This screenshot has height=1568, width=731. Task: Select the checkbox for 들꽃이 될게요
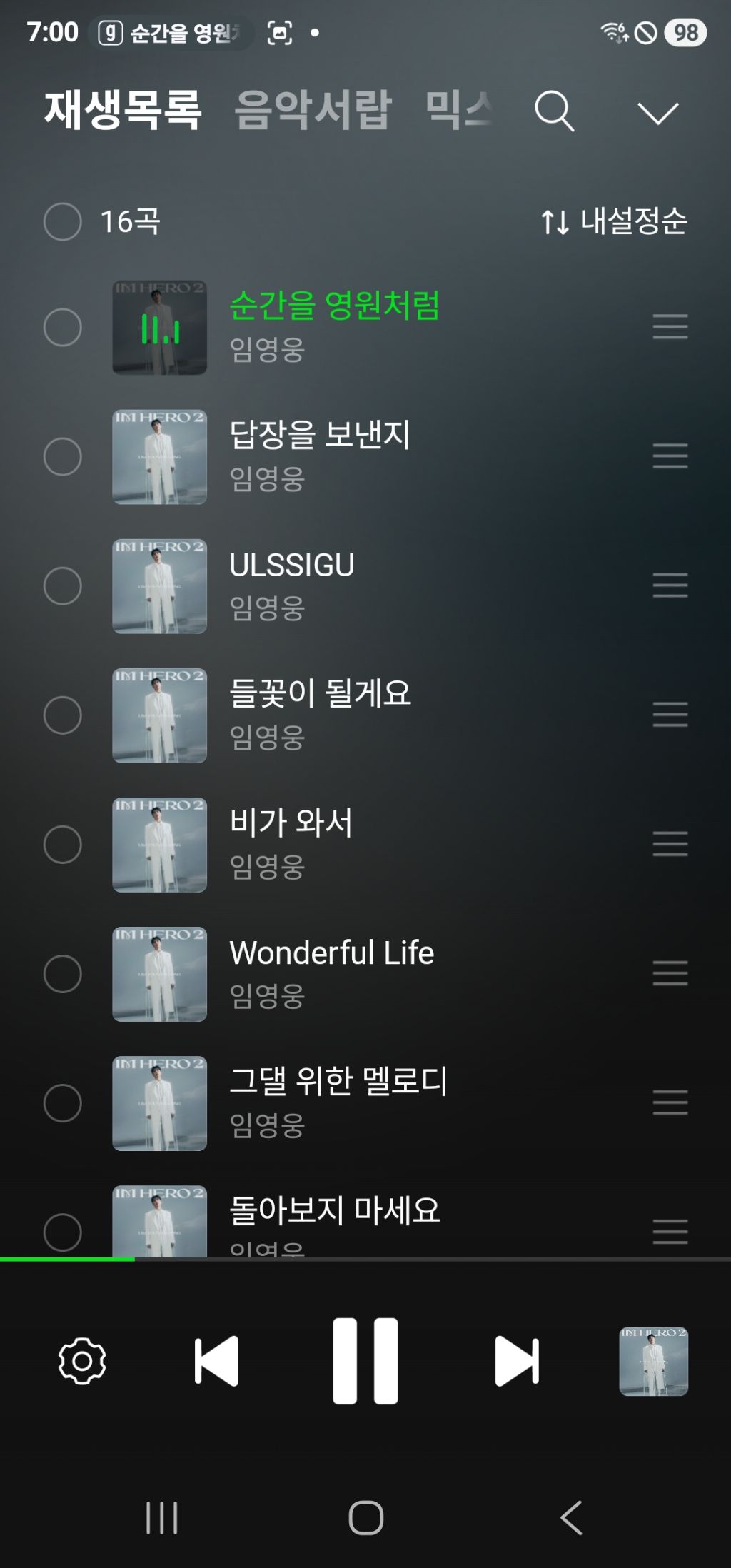click(x=63, y=715)
